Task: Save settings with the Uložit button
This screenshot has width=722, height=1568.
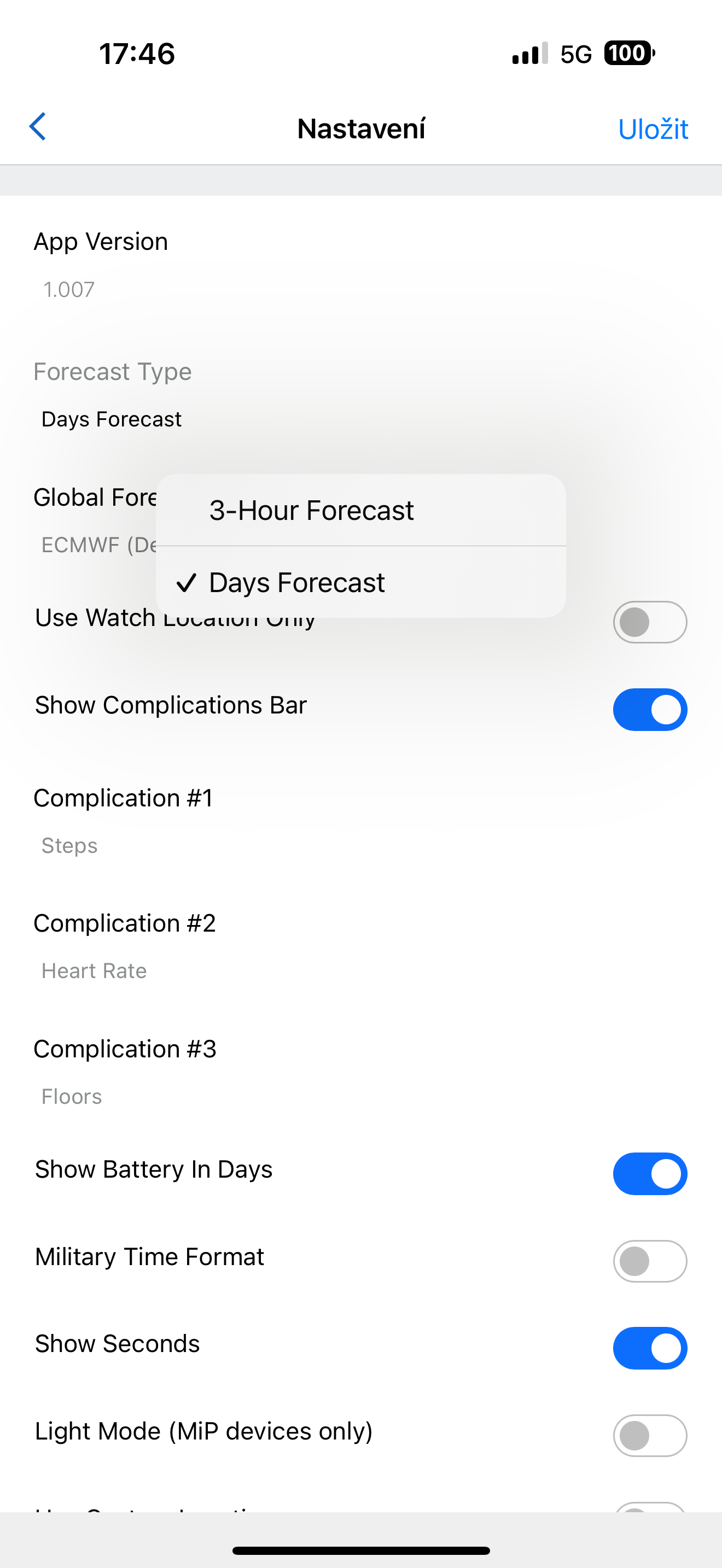Action: (x=653, y=129)
